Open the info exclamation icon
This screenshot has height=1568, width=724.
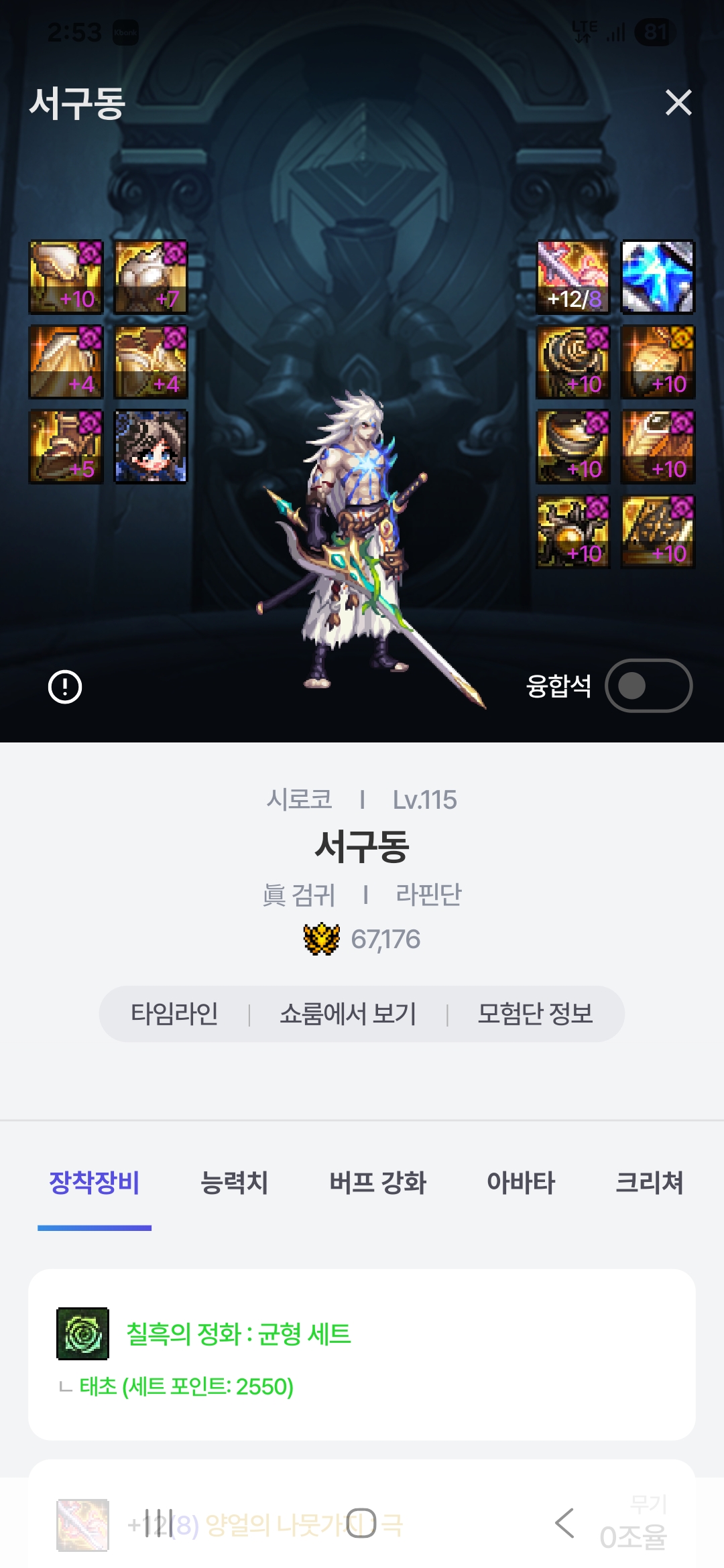tap(65, 687)
